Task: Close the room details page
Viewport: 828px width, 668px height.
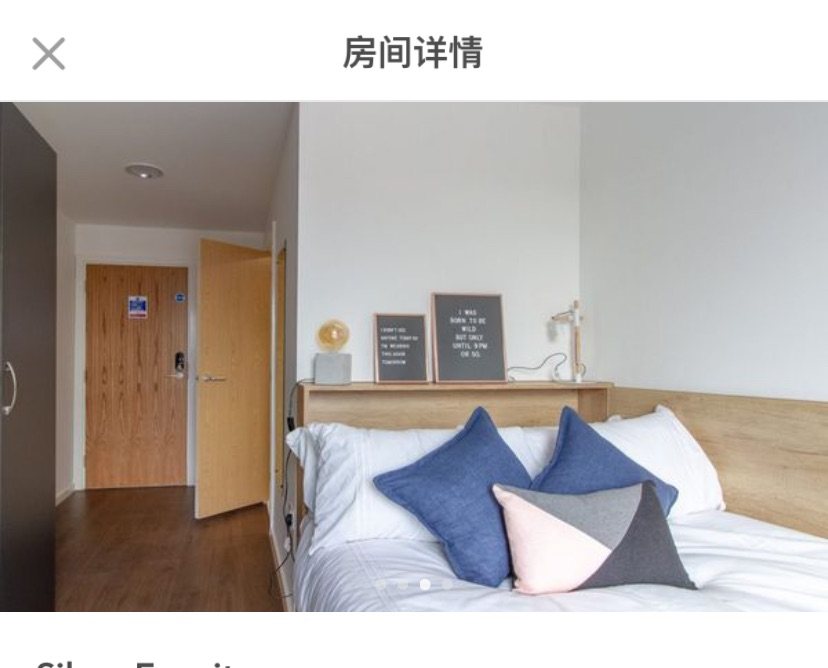Action: click(x=48, y=53)
